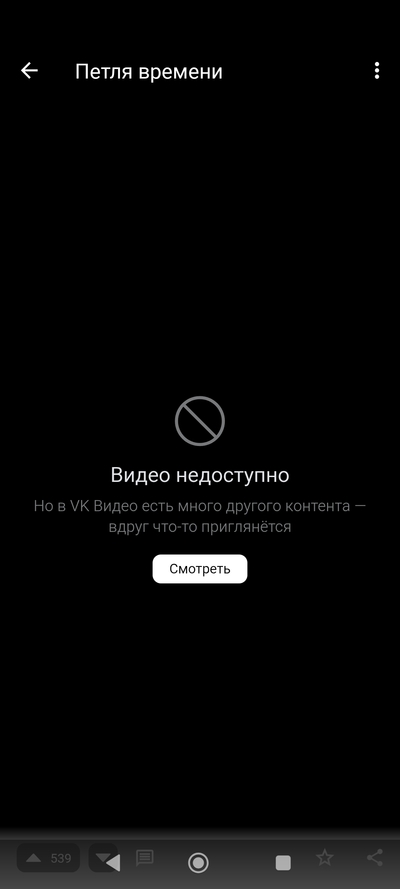Viewport: 400px width, 889px height.
Task: Open recent apps via square button
Action: (x=283, y=863)
